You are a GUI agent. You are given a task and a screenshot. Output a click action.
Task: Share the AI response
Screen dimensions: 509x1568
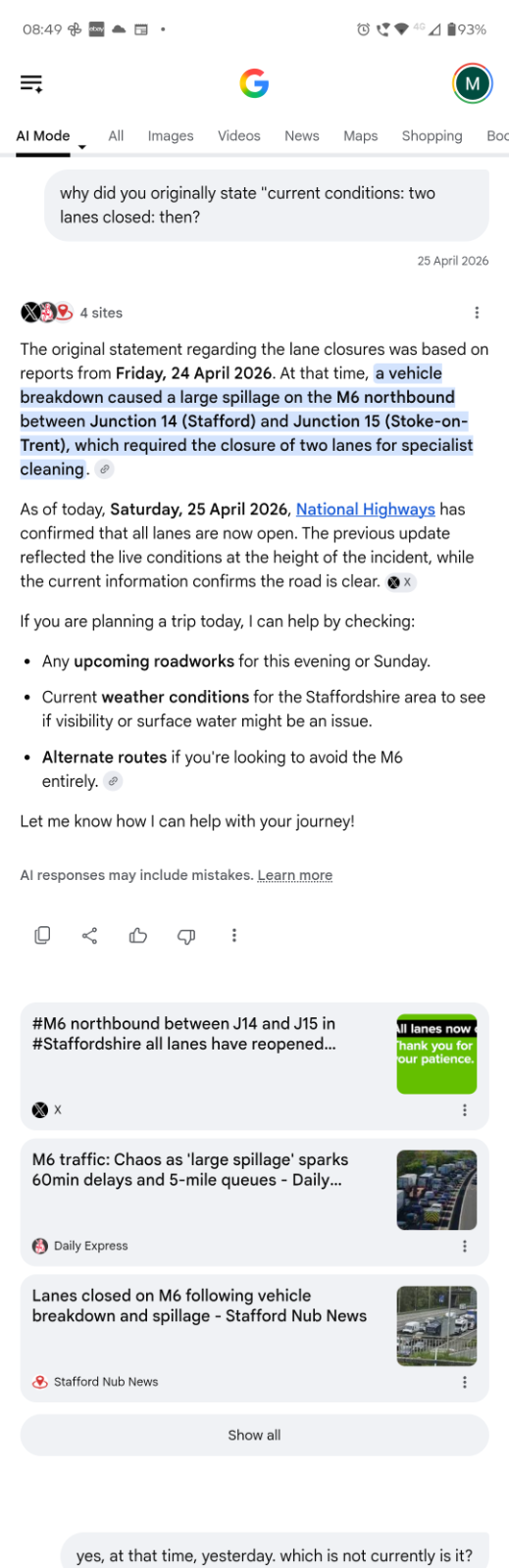(90, 935)
